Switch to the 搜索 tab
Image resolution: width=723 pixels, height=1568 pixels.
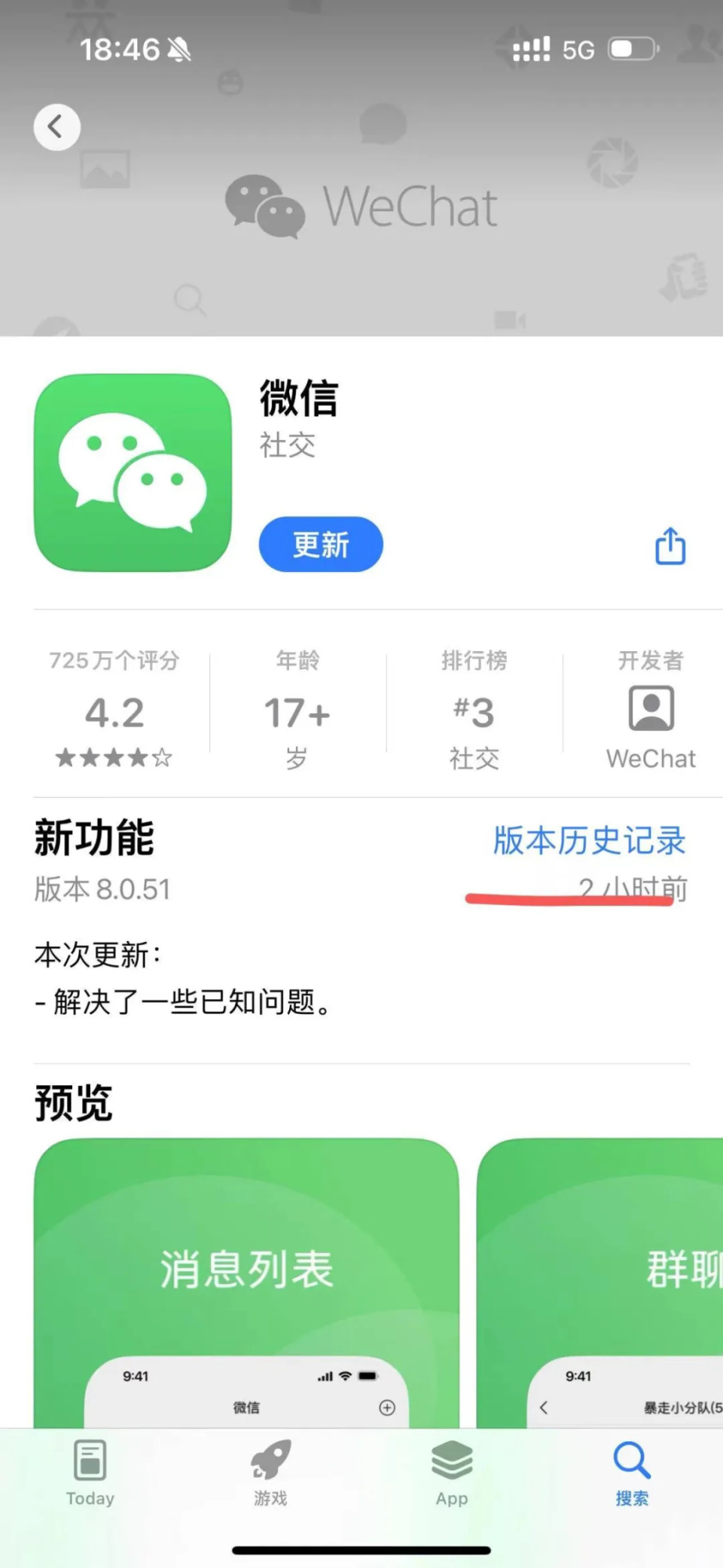coord(631,1475)
